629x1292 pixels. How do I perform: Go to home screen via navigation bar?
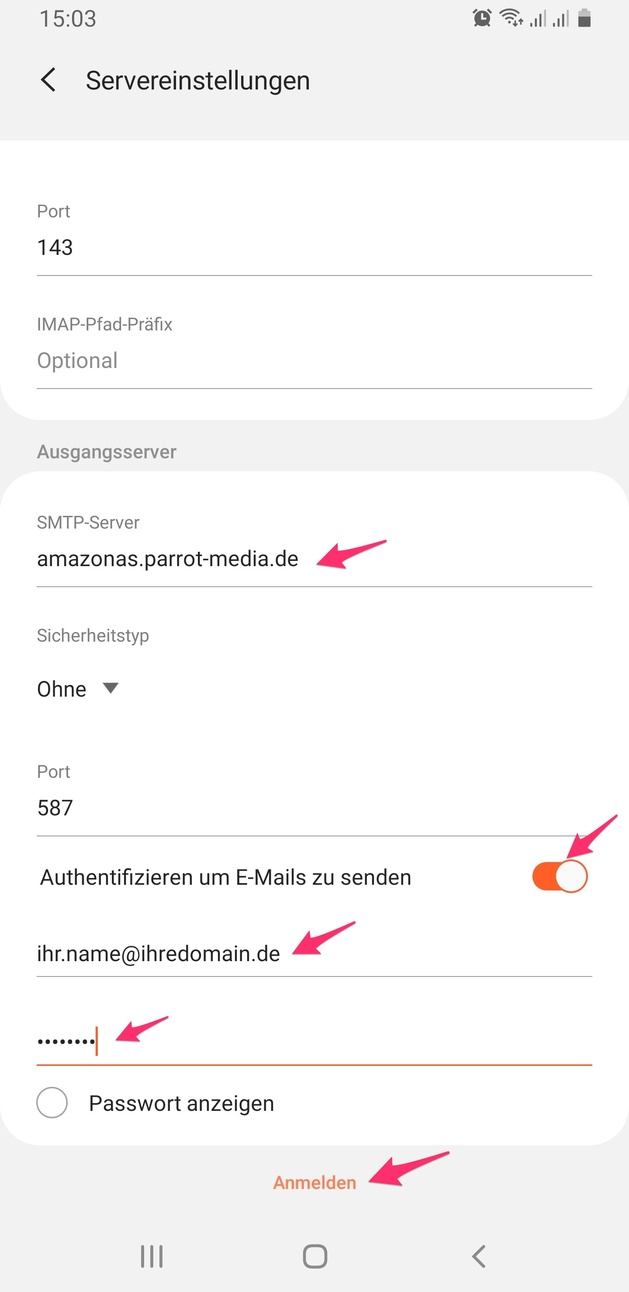(315, 1256)
